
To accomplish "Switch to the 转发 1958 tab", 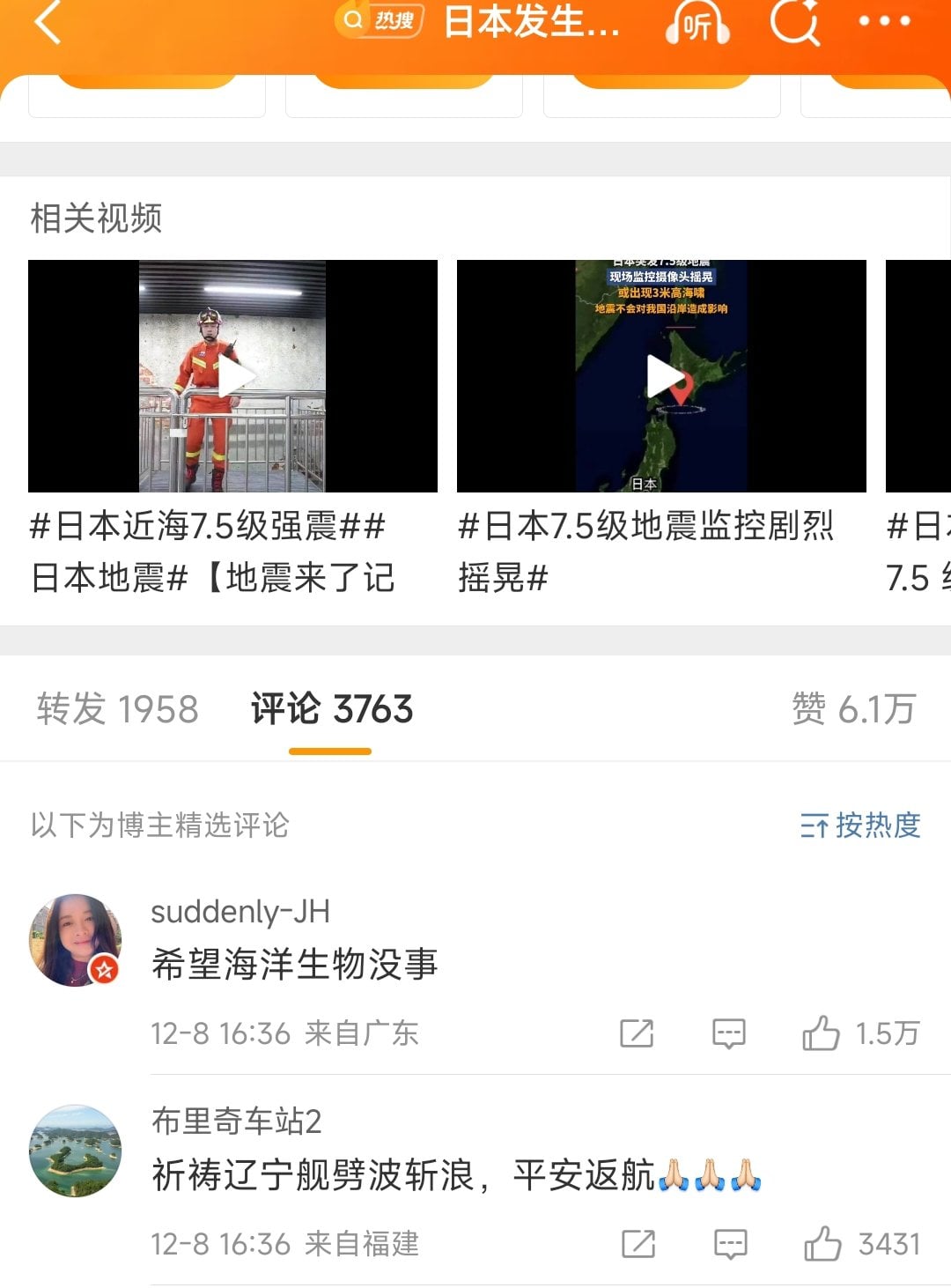I will pyautogui.click(x=118, y=709).
